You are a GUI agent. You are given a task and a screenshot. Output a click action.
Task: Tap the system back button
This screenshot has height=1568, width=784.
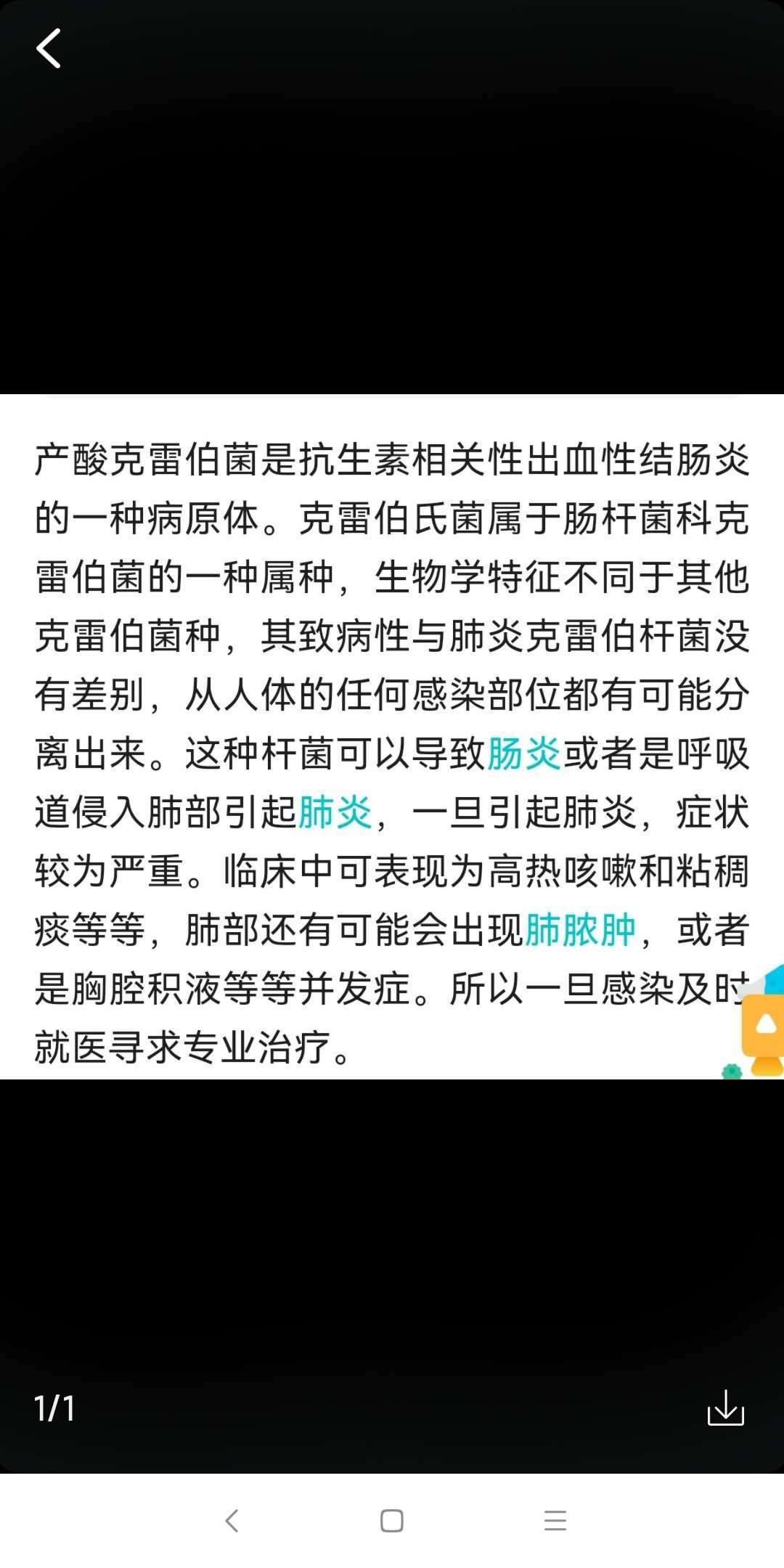click(232, 1520)
